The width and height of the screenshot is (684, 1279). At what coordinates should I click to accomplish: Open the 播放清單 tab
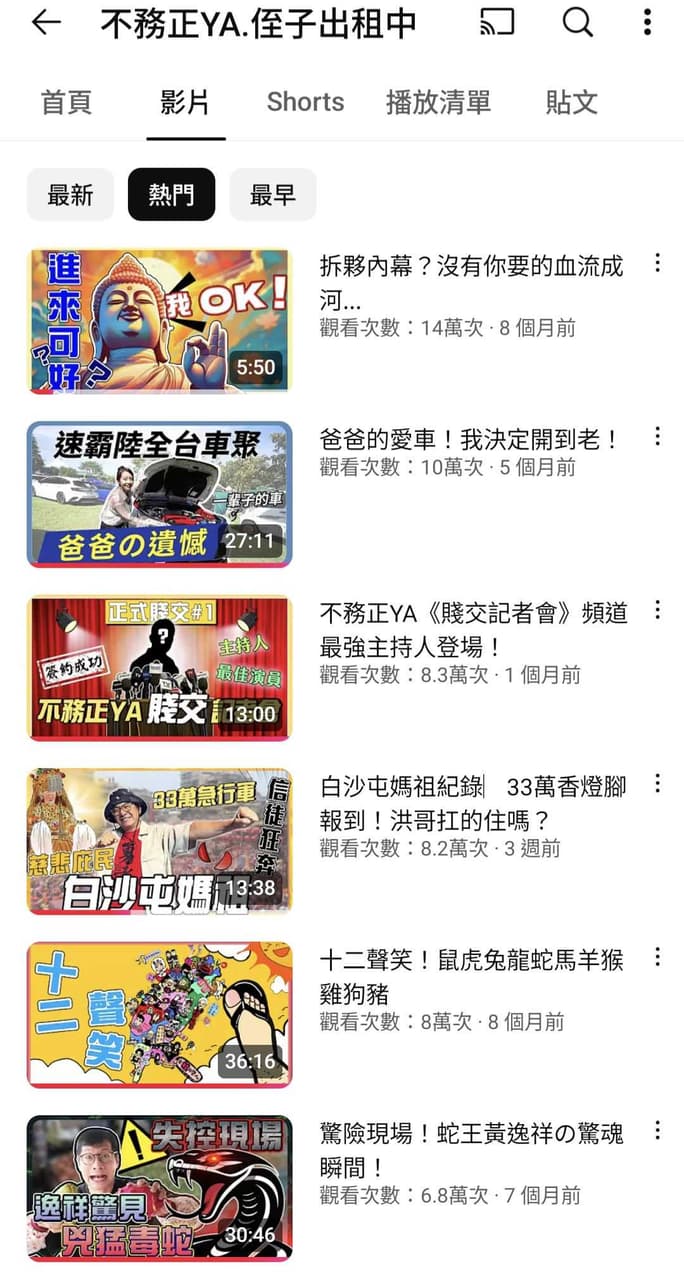[x=438, y=102]
